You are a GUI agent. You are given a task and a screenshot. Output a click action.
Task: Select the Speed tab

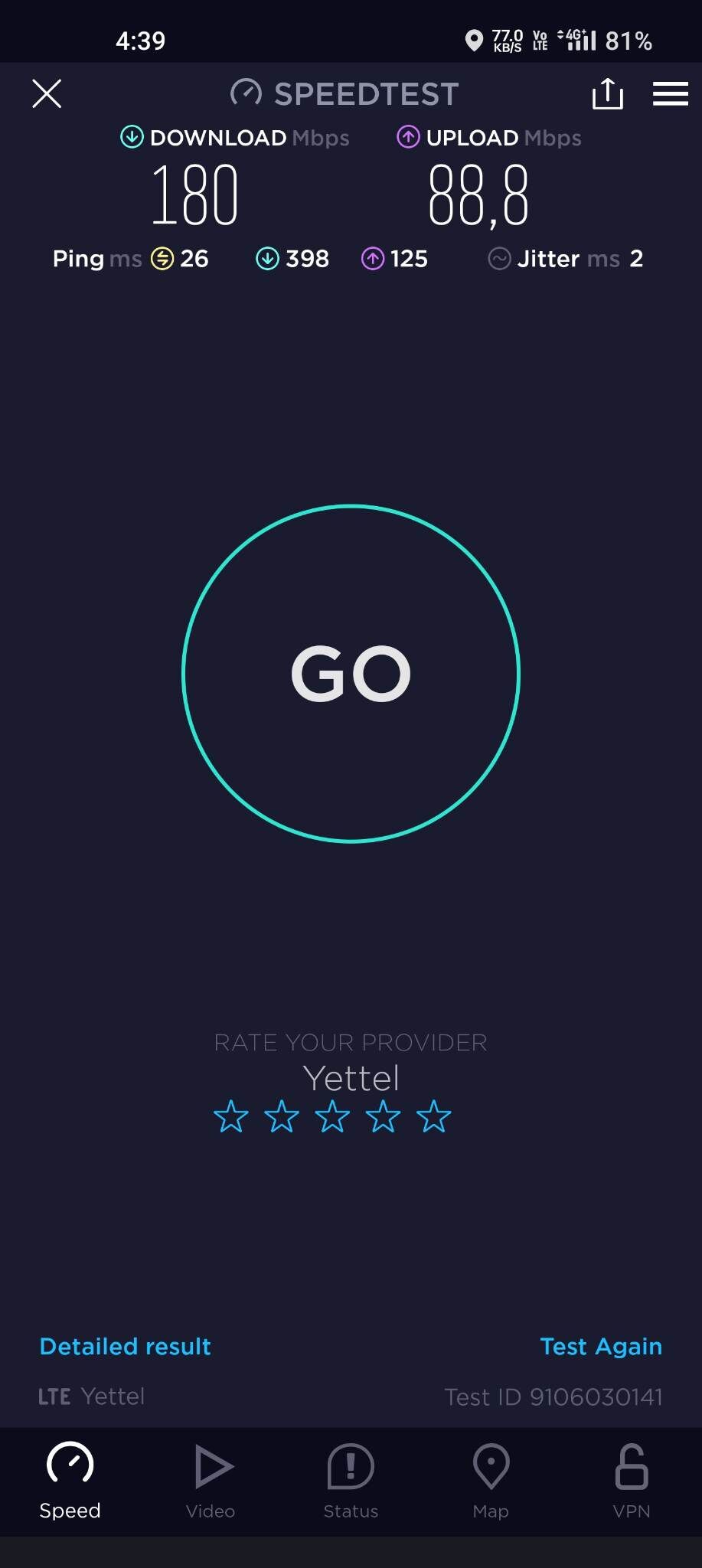(70, 1481)
